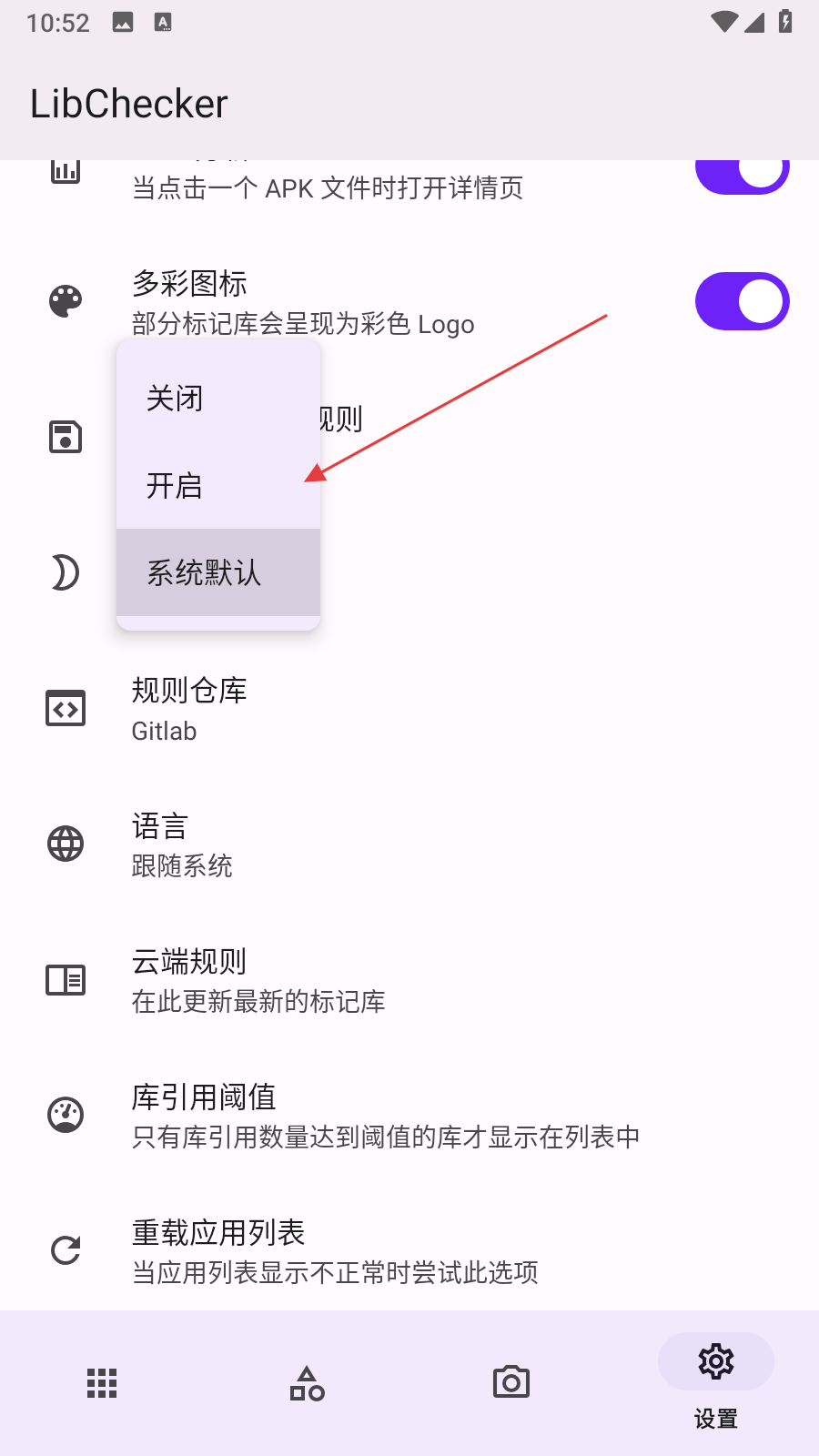Switch to the shapes statistics tab
Image resolution: width=819 pixels, height=1456 pixels.
pyautogui.click(x=307, y=1383)
